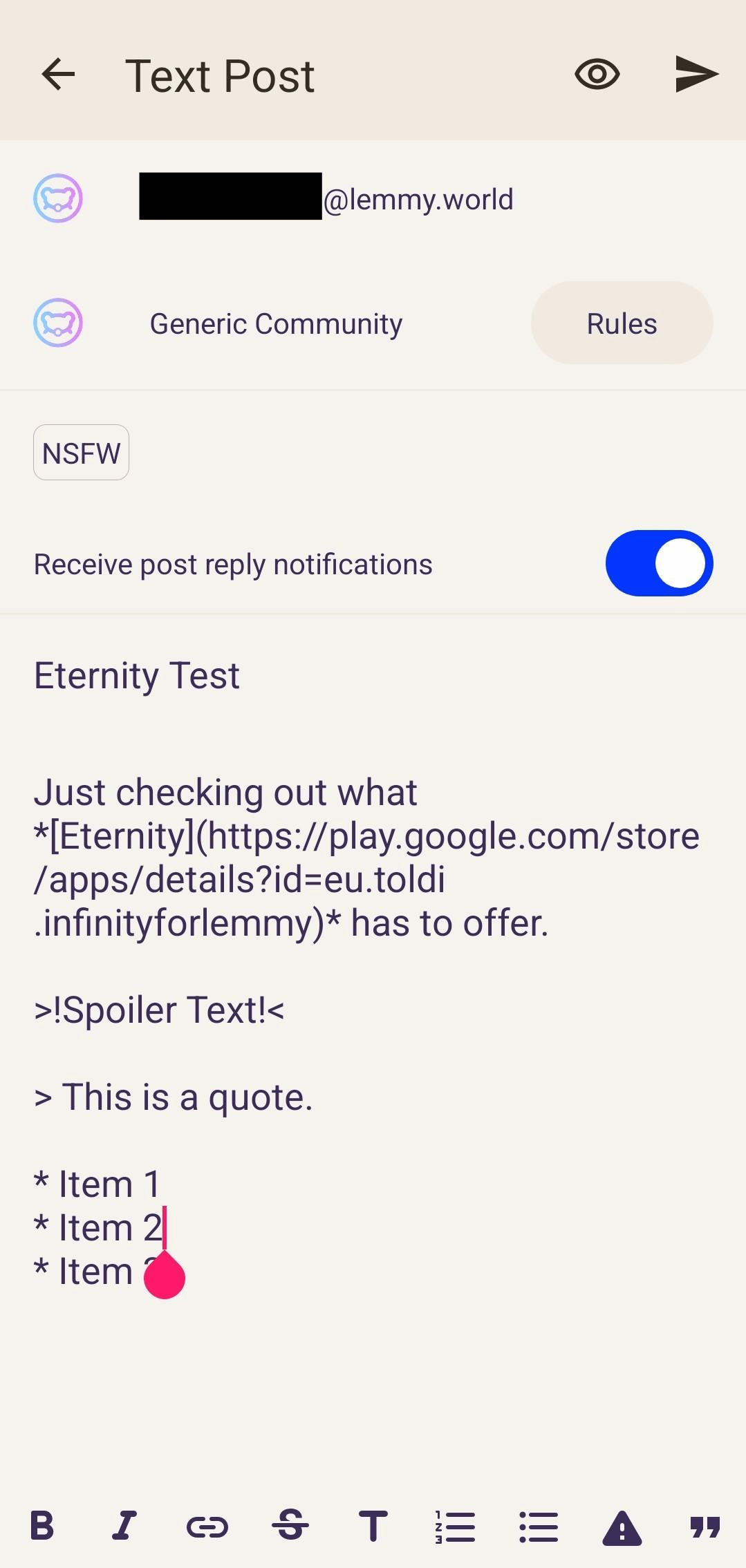Preview the post with eye icon
The image size is (746, 1568).
597,75
